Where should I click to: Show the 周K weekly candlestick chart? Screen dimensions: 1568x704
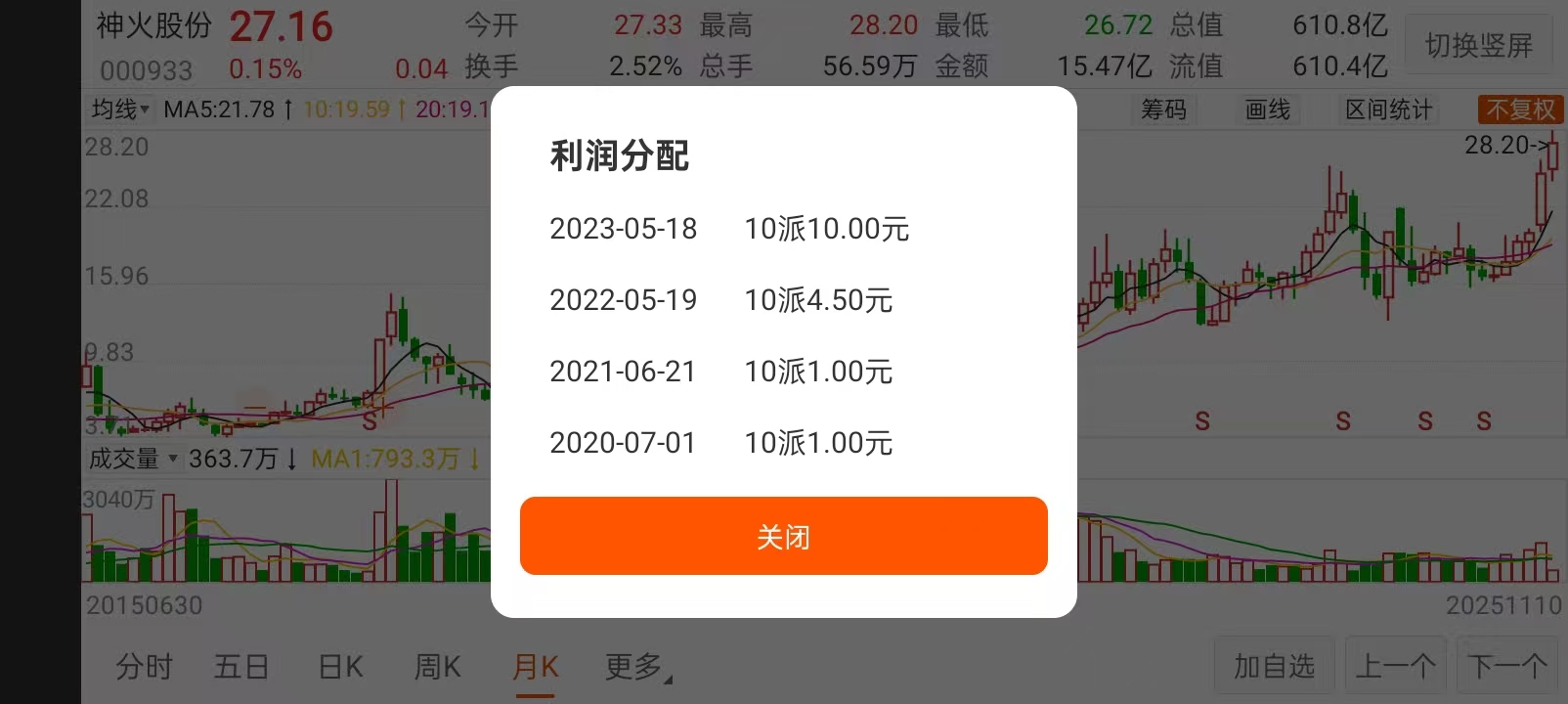pos(437,667)
